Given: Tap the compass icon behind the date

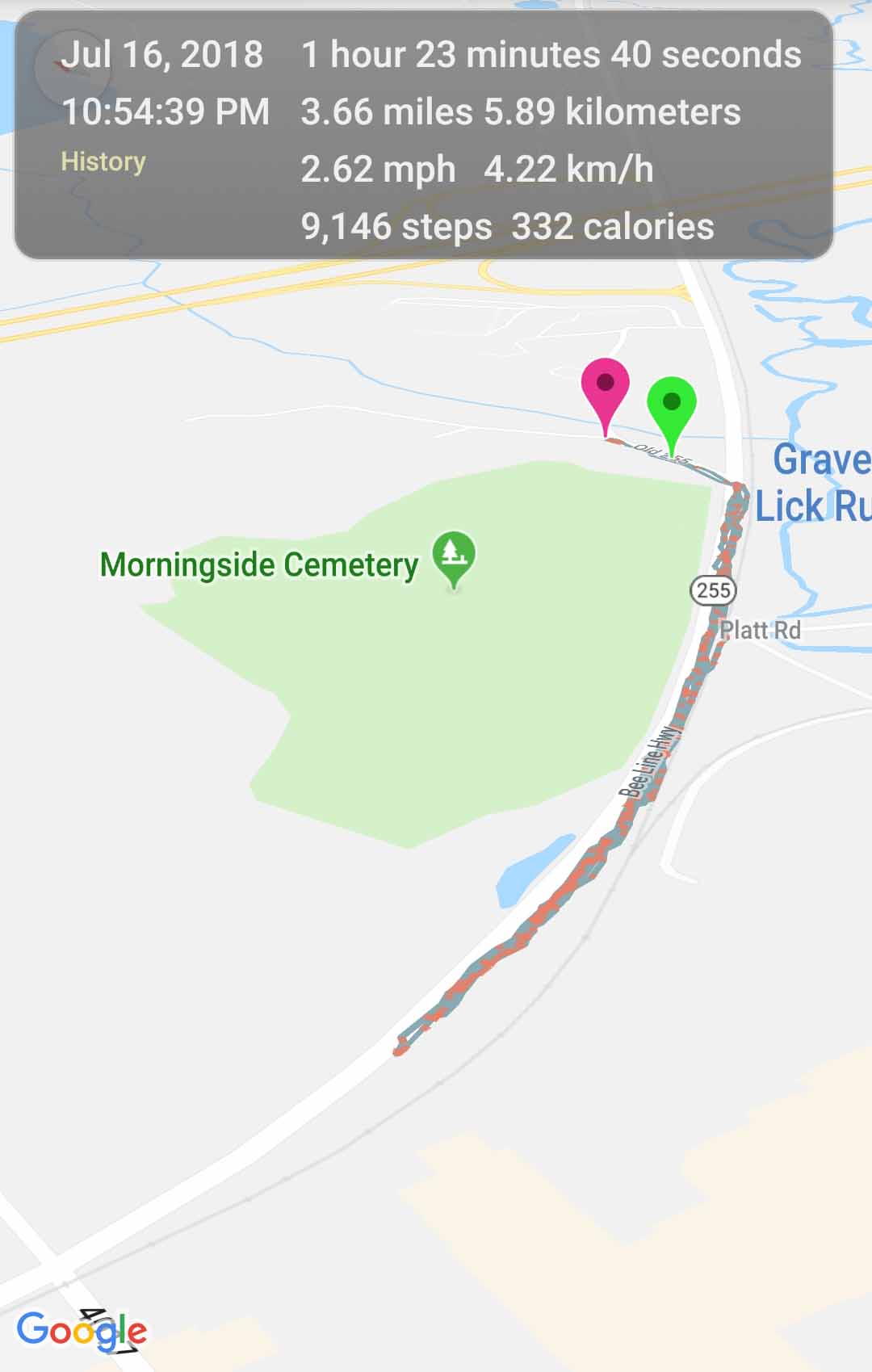Looking at the screenshot, I should 71,70.
